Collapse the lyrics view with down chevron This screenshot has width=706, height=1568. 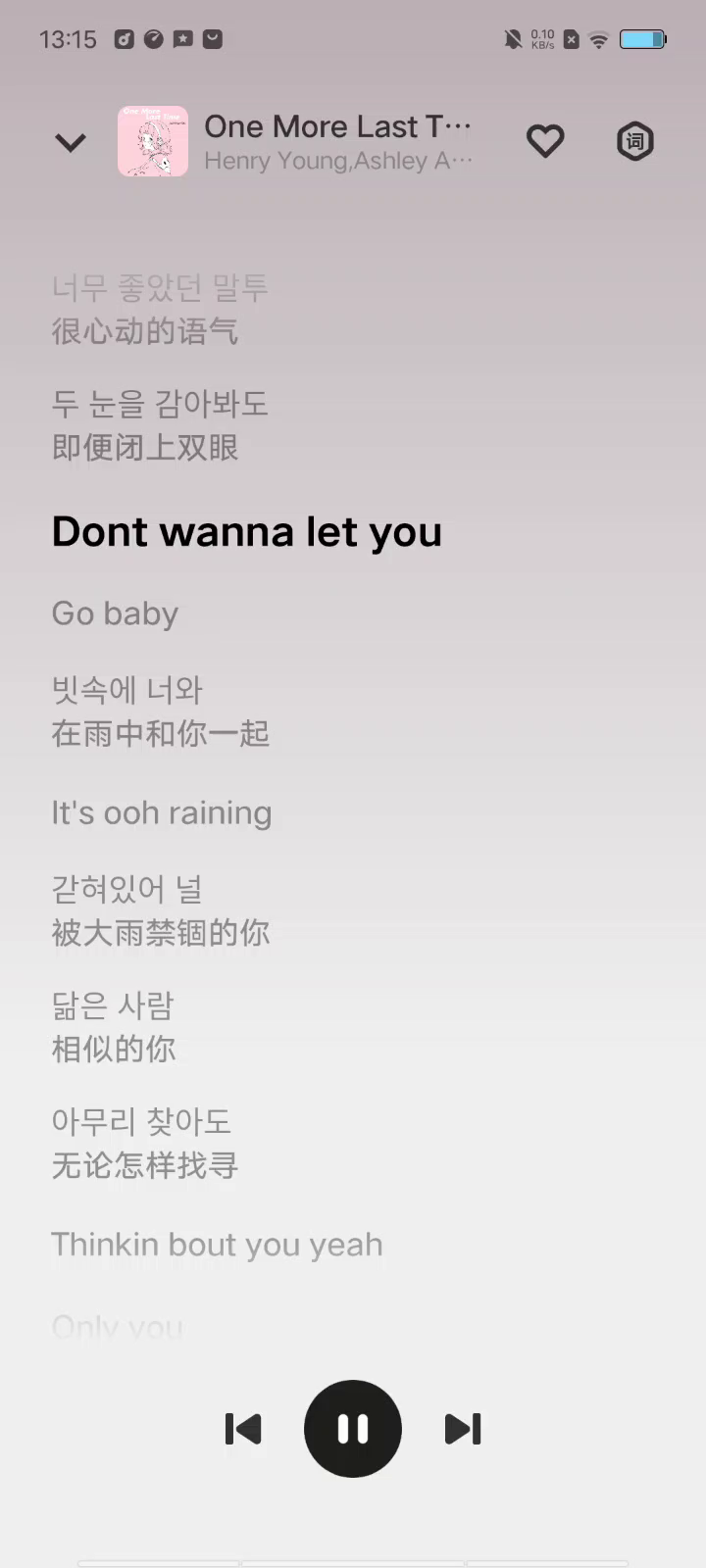pos(71,142)
